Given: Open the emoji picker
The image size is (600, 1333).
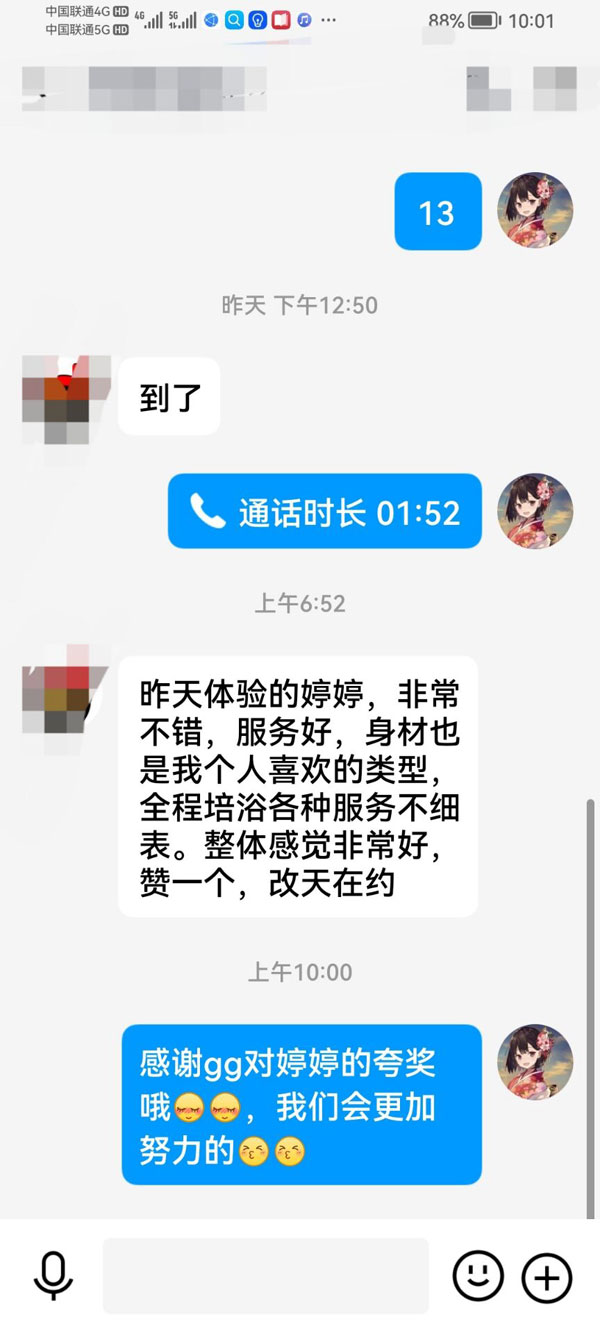Looking at the screenshot, I should click(478, 1276).
